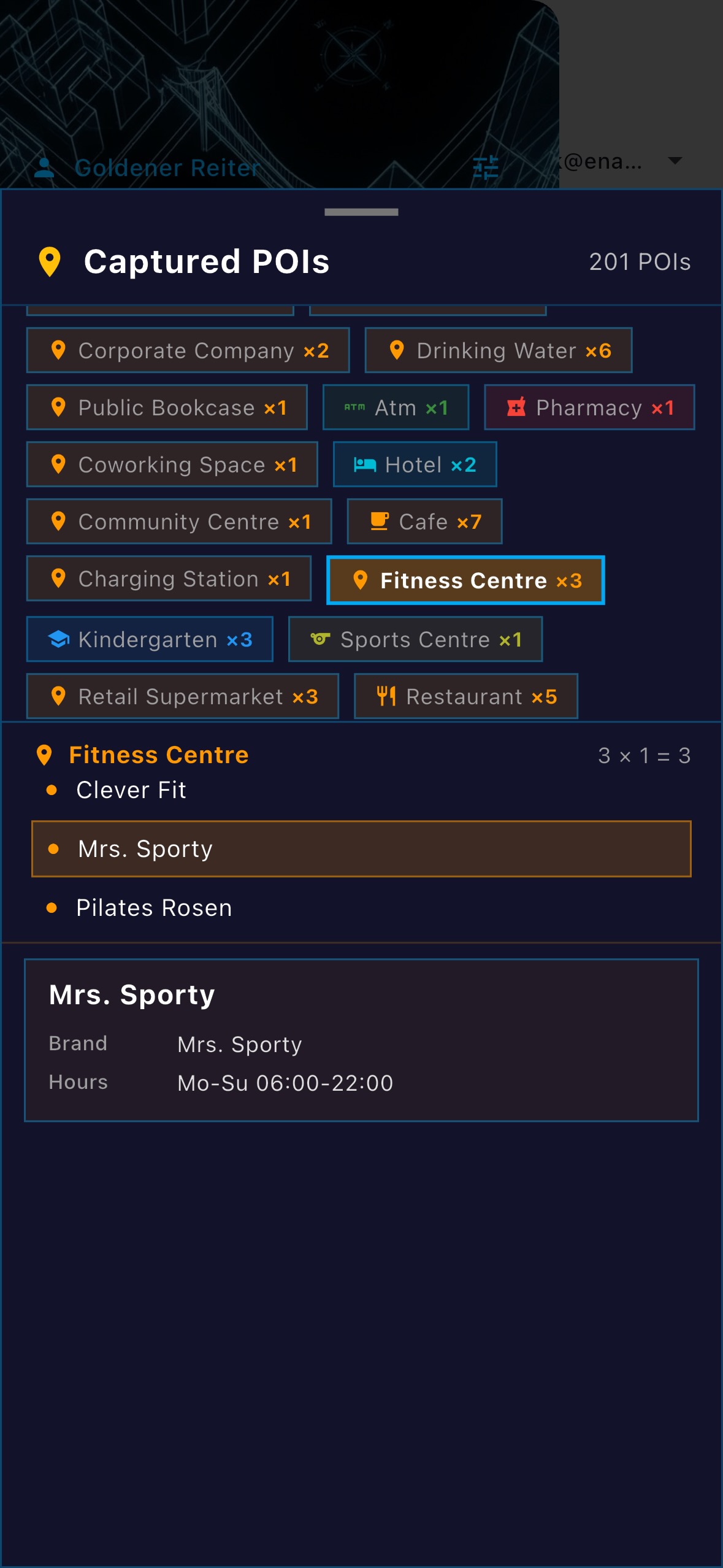Viewport: 723px width, 1568px height.
Task: Filter by the Hotel chip
Action: point(415,464)
